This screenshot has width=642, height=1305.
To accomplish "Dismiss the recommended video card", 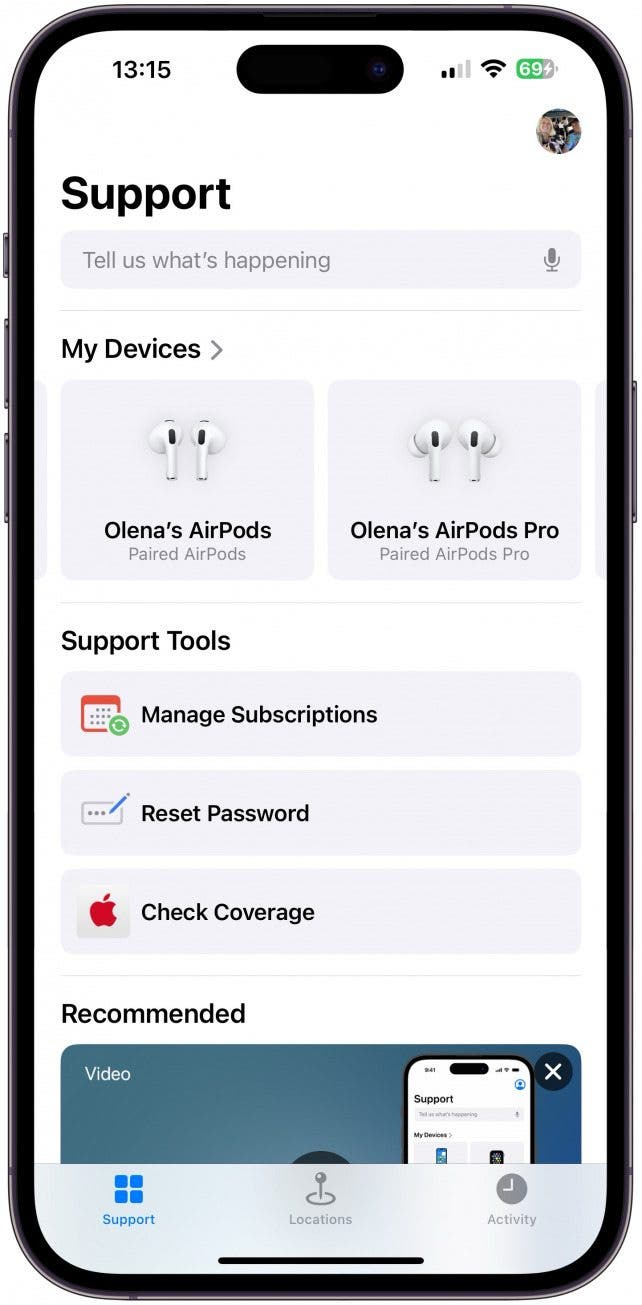I will click(553, 1073).
